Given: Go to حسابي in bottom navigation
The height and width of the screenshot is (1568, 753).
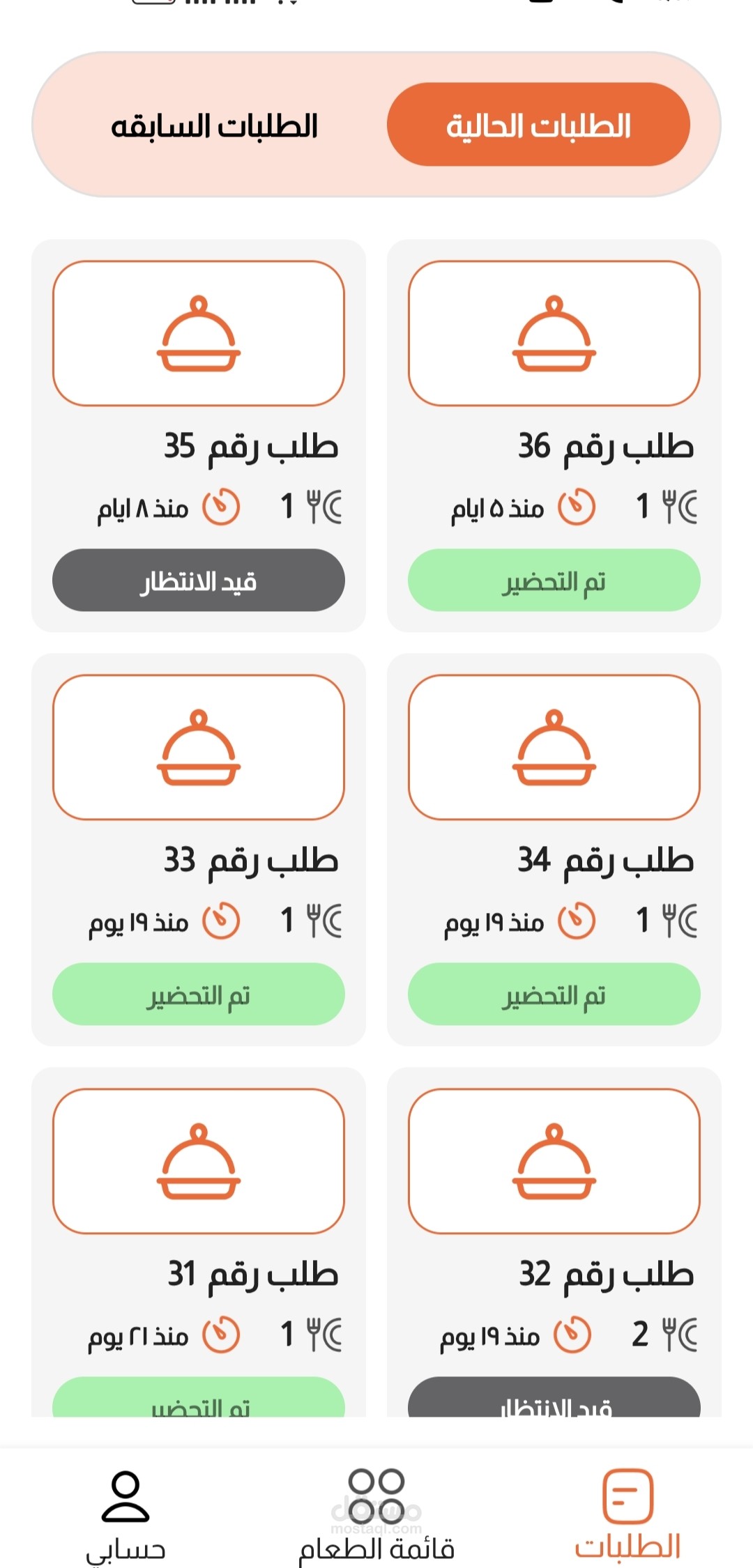Looking at the screenshot, I should [x=125, y=1515].
